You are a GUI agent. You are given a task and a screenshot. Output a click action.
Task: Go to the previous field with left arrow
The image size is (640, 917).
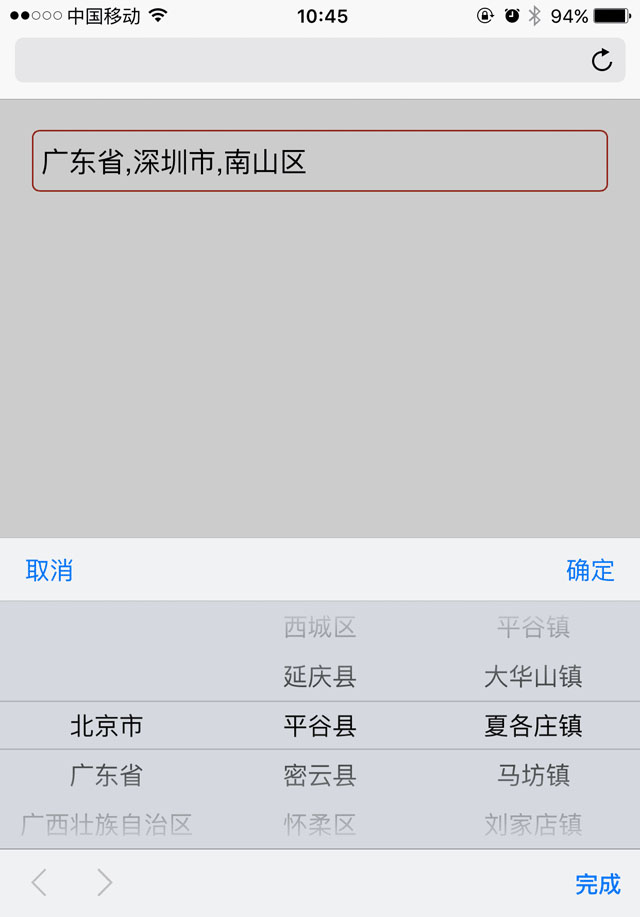coord(39,882)
